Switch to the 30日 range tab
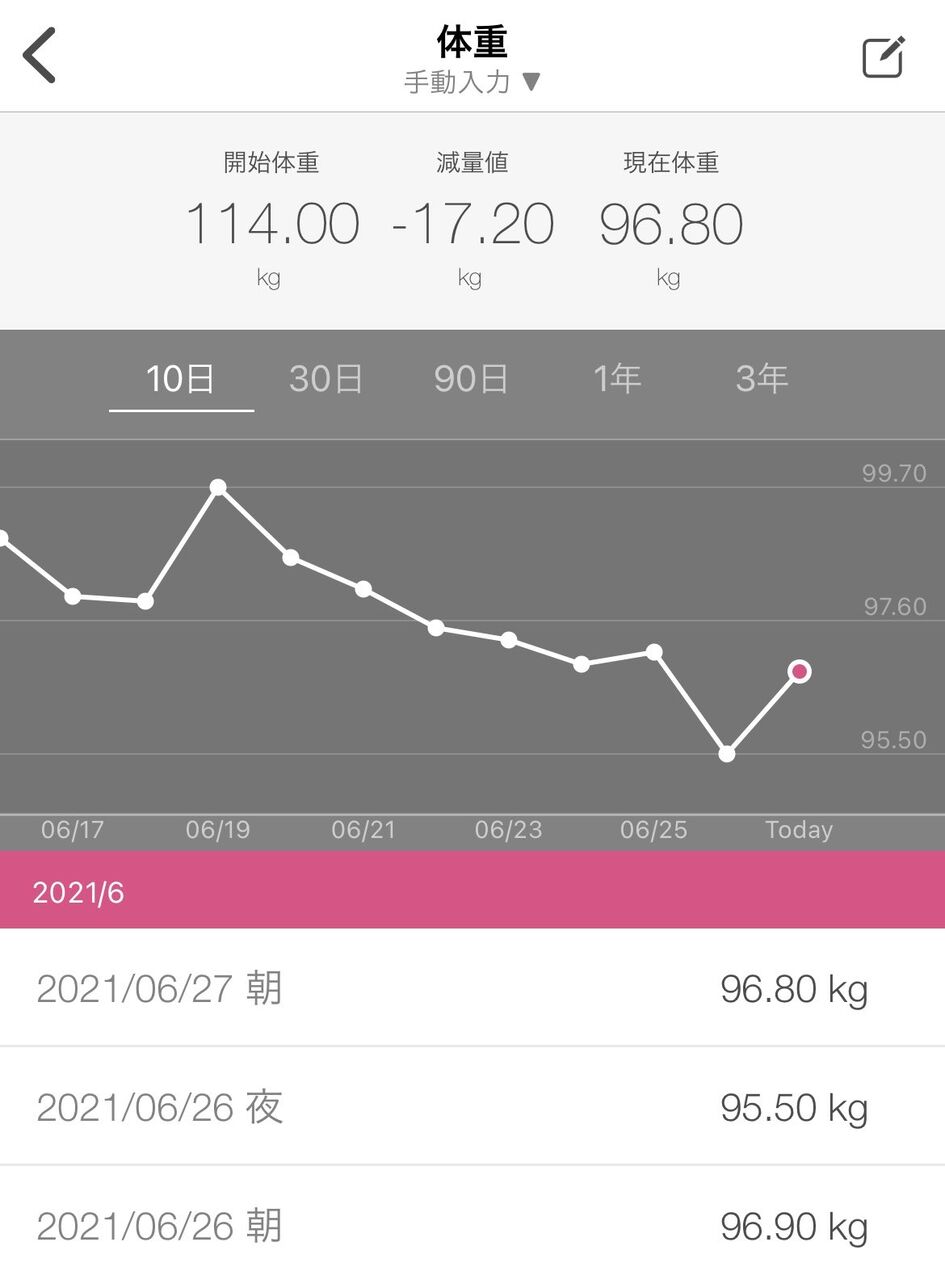 [326, 379]
